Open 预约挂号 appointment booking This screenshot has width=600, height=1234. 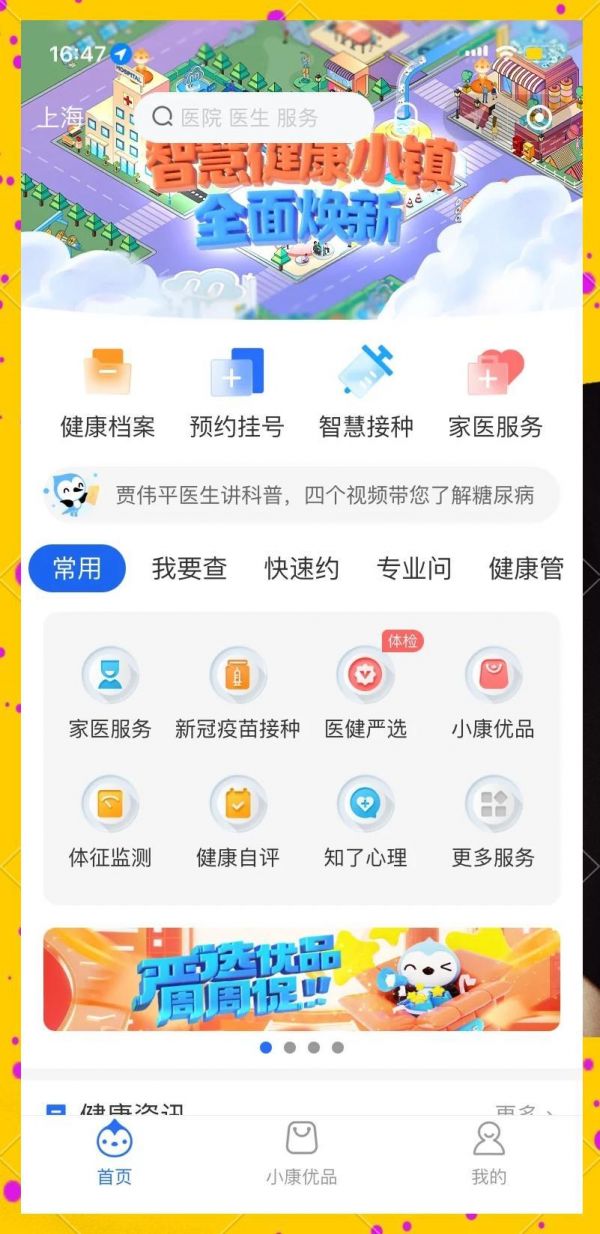point(237,392)
